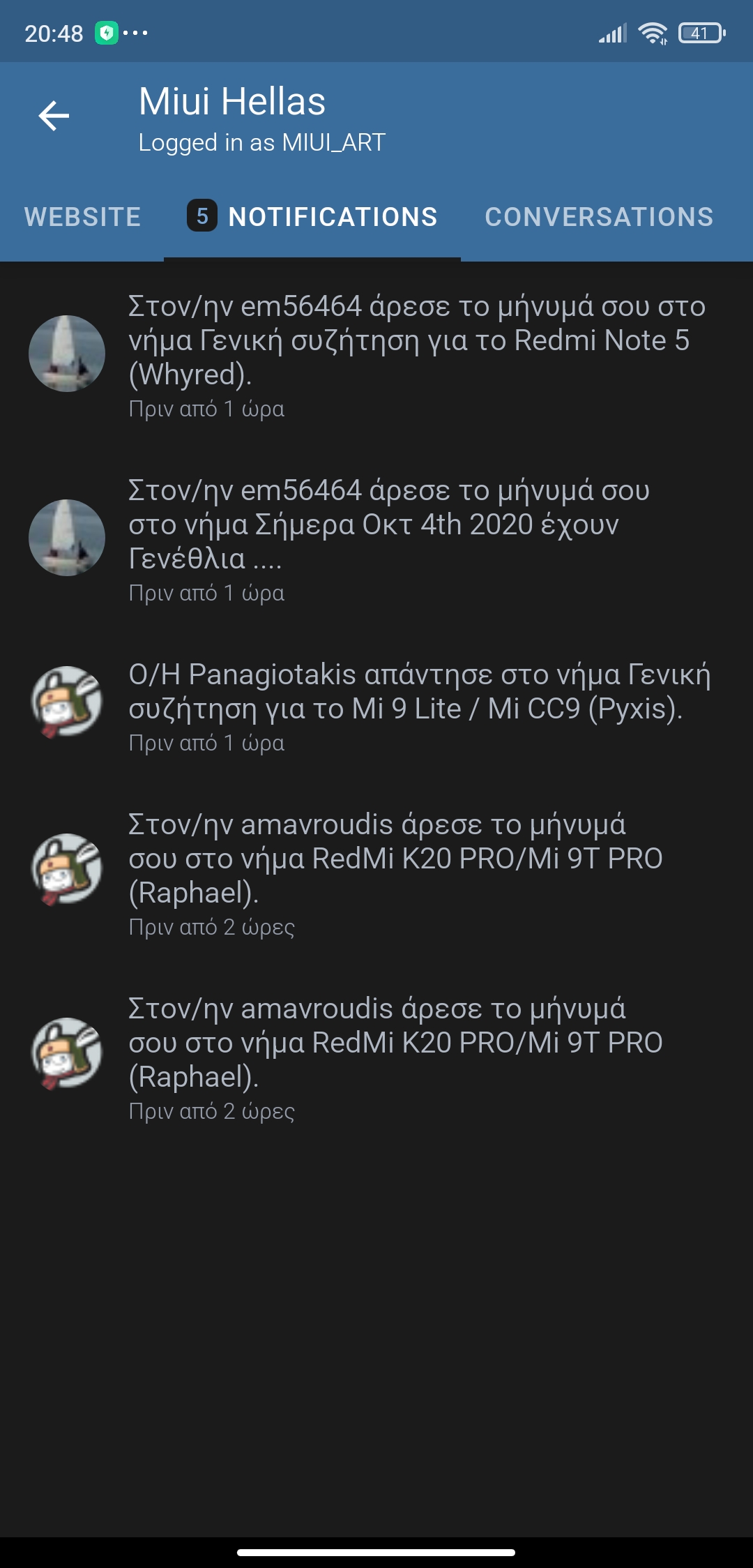Switch to the Website tab

(82, 217)
